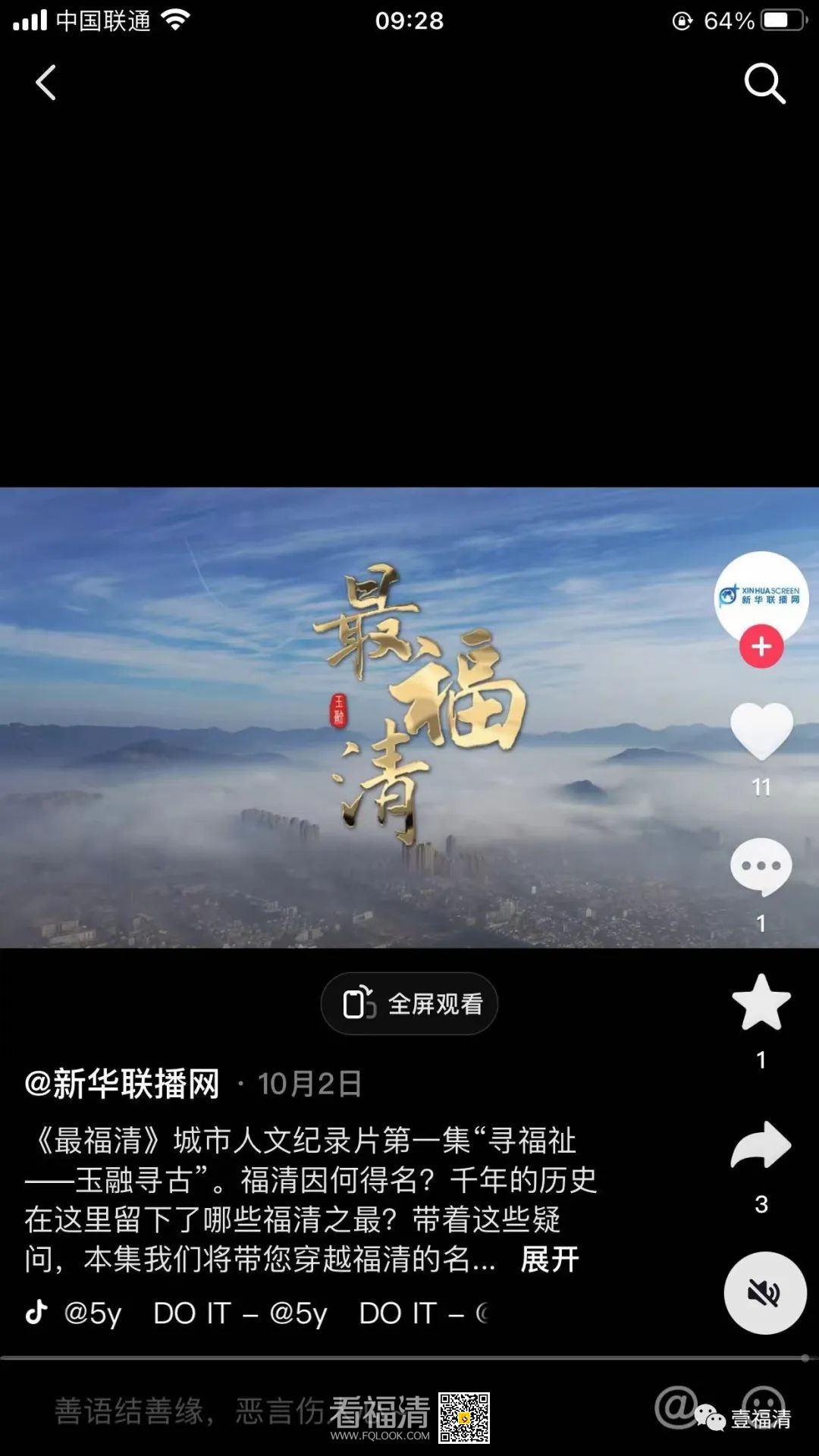This screenshot has height=1456, width=819.
Task: Tap 全屏观看 to watch fullscreen
Action: 409,1003
